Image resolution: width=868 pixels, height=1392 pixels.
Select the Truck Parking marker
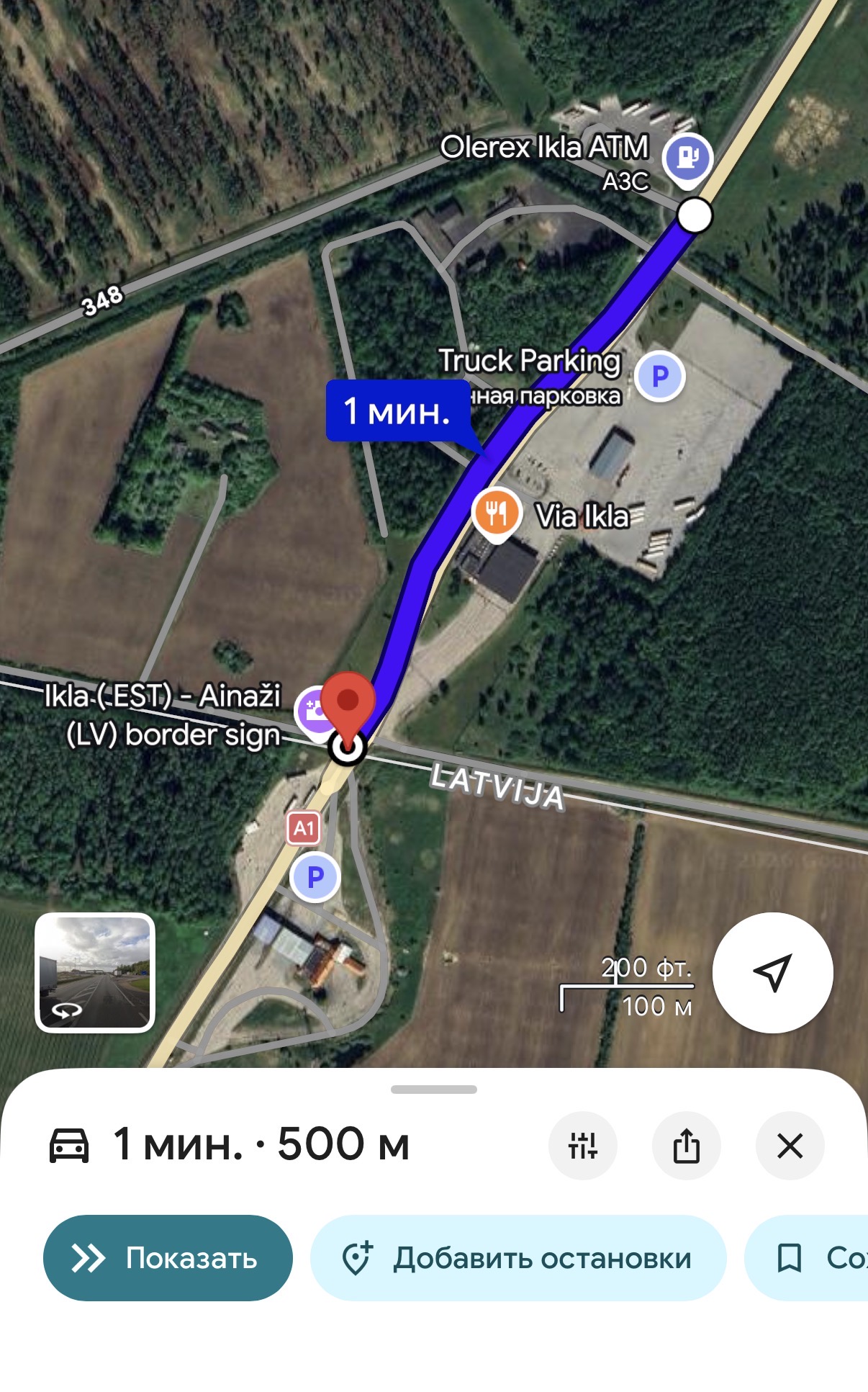point(659,376)
